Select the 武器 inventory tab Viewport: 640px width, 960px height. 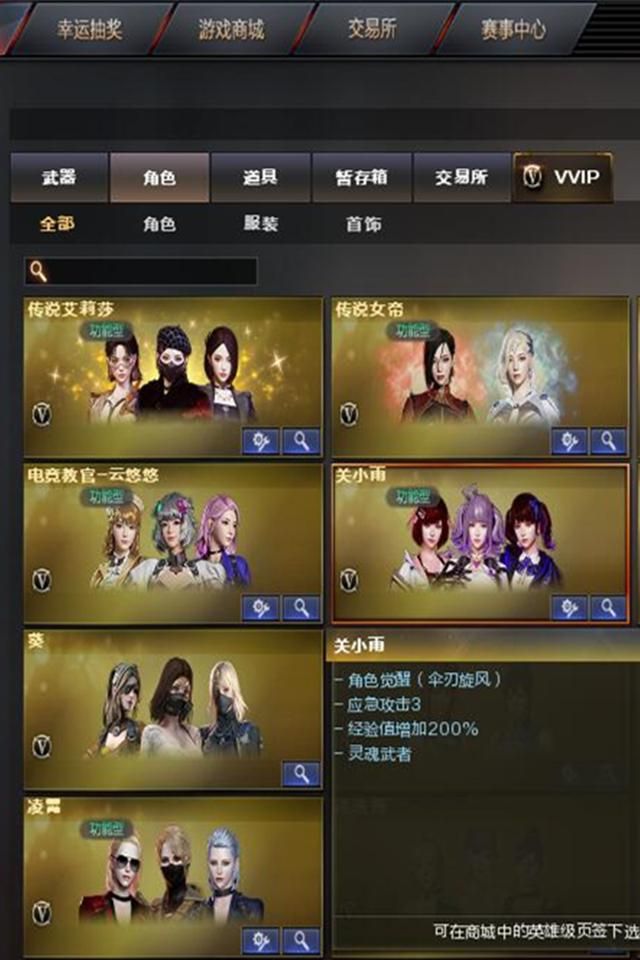58,178
